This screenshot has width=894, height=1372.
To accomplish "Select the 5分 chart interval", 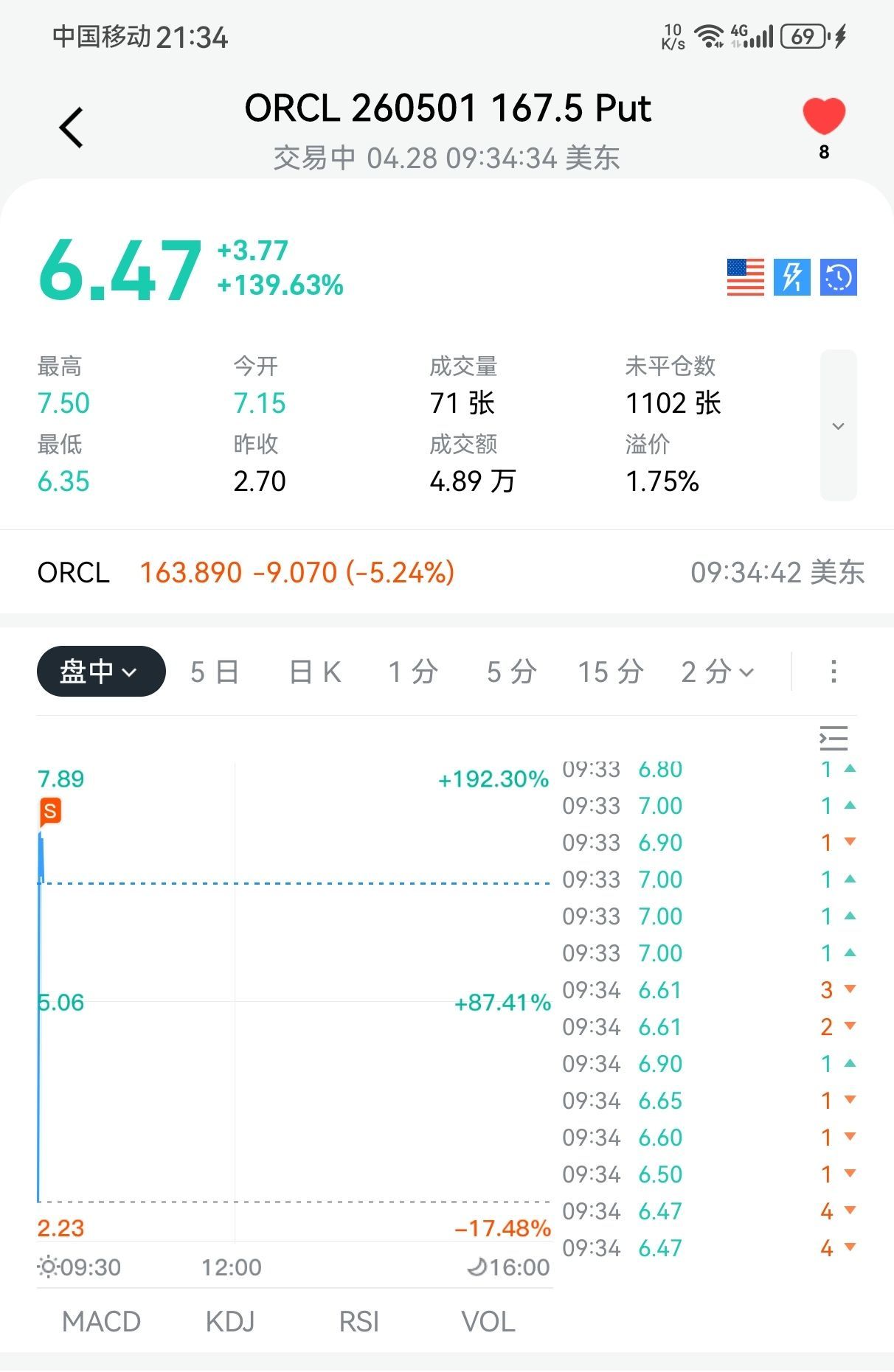I will click(x=511, y=672).
